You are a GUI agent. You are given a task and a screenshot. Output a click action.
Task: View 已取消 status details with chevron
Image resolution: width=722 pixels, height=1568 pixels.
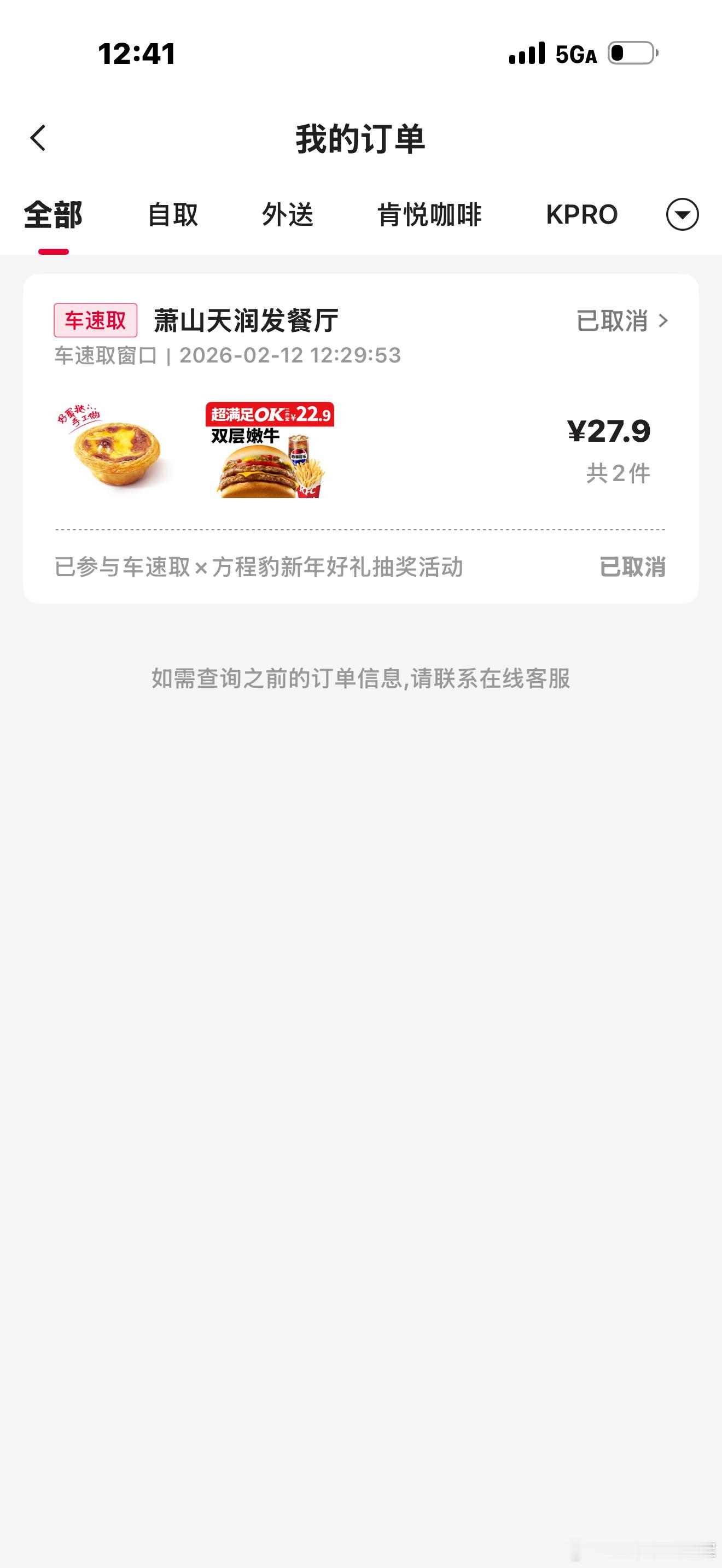click(622, 321)
